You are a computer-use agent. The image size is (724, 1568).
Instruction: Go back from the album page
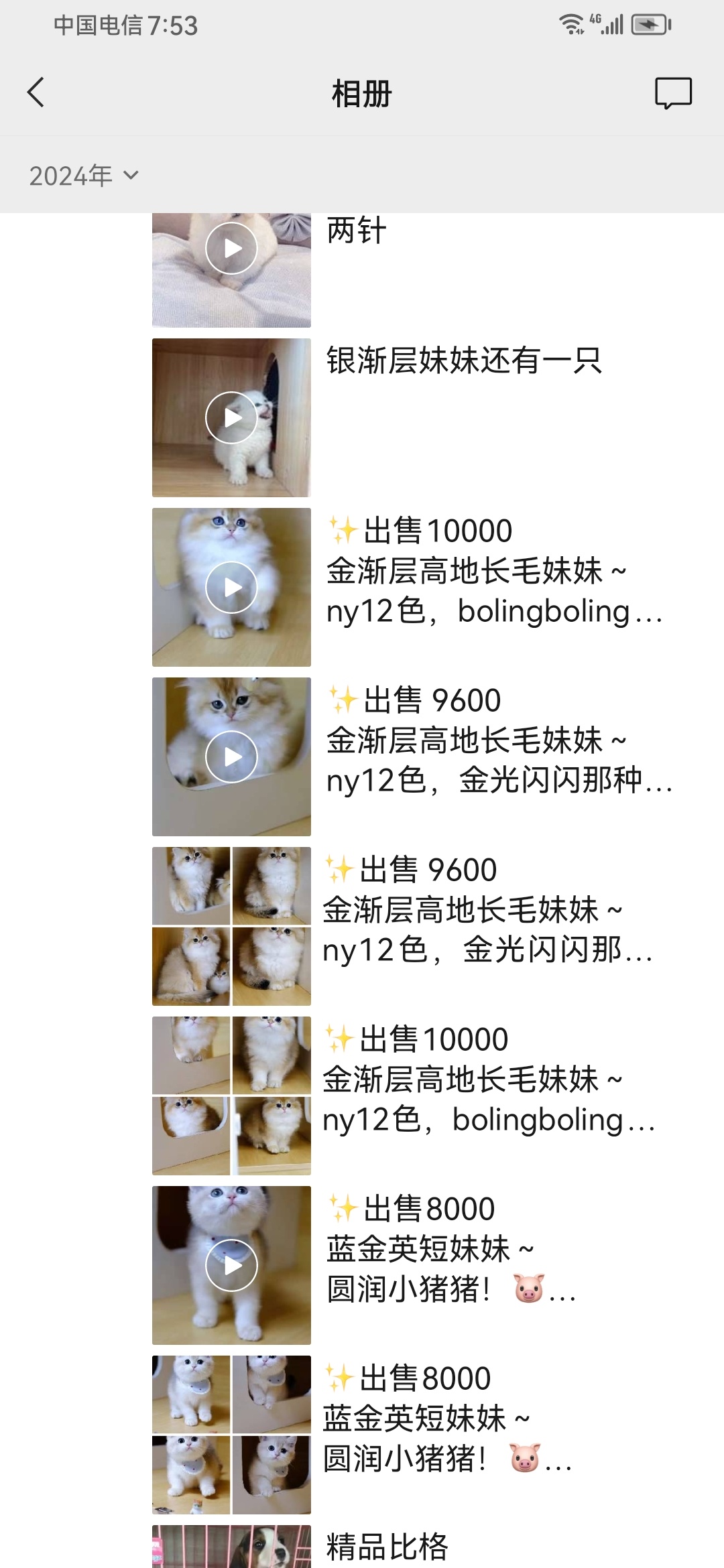point(36,92)
